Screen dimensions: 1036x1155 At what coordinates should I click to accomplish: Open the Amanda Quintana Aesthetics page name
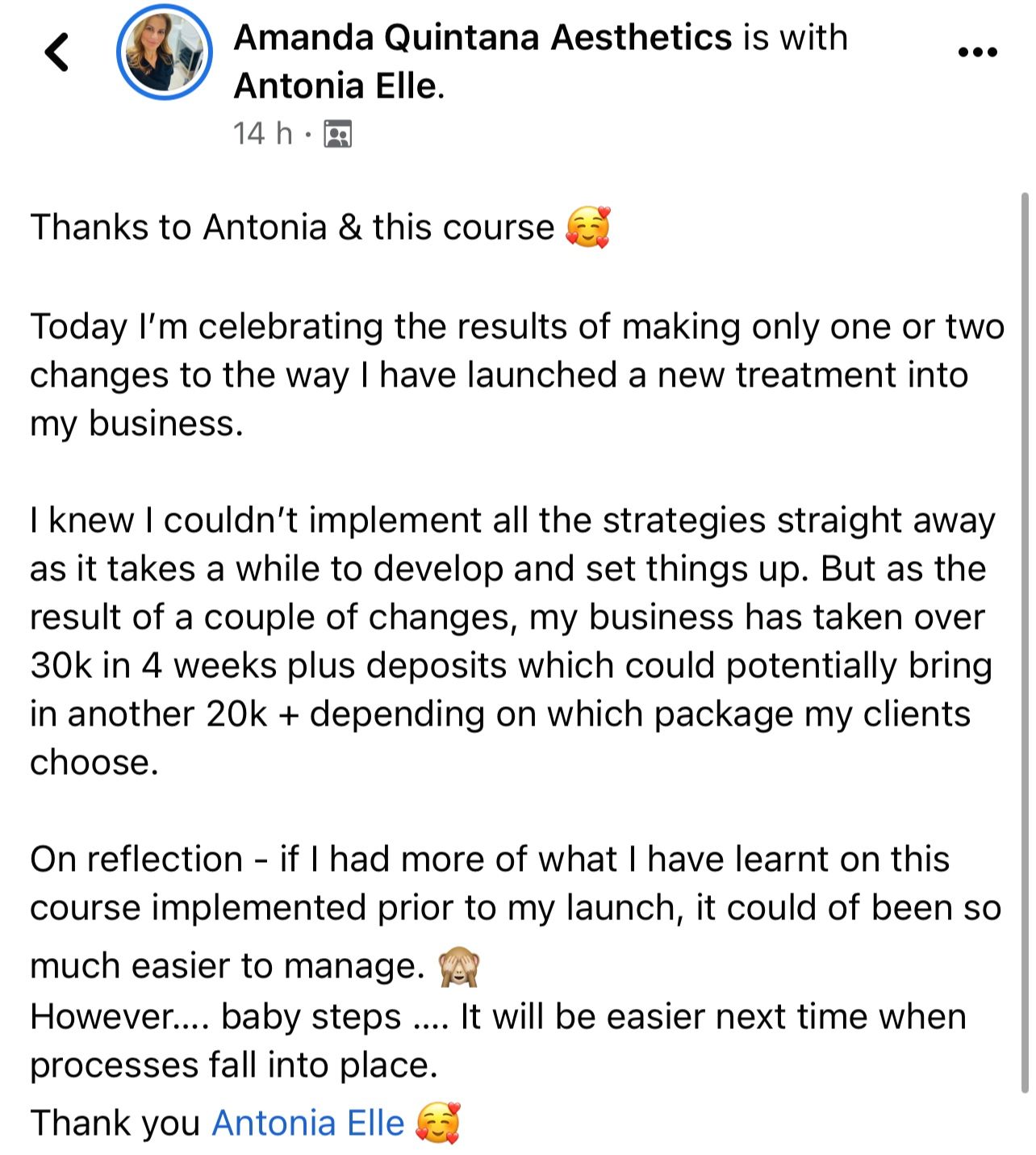(x=482, y=38)
